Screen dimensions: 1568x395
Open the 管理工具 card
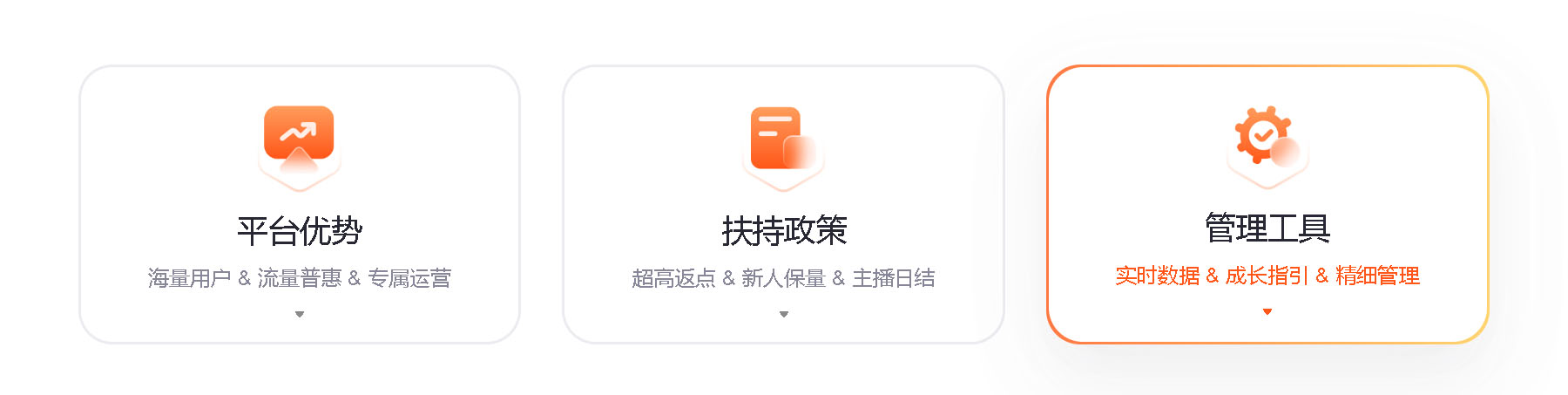click(x=1267, y=204)
